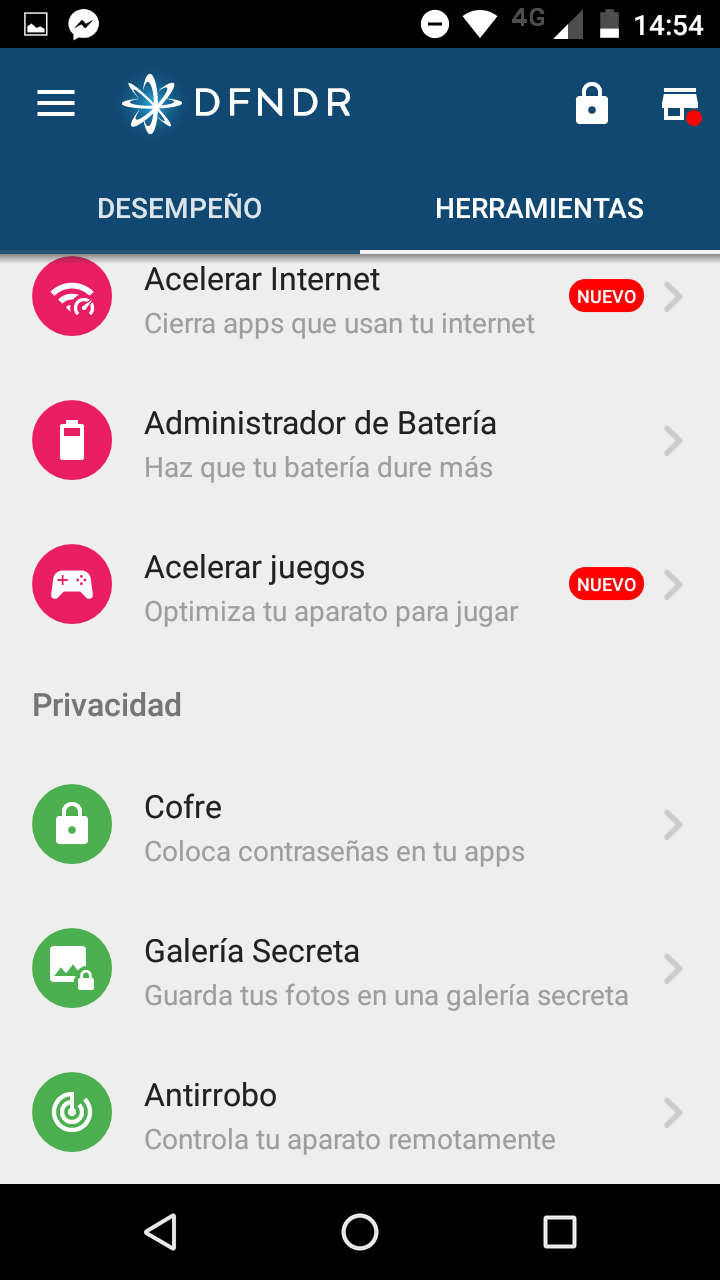
Task: Select the HERRAMIENTAS tab
Action: pos(540,208)
